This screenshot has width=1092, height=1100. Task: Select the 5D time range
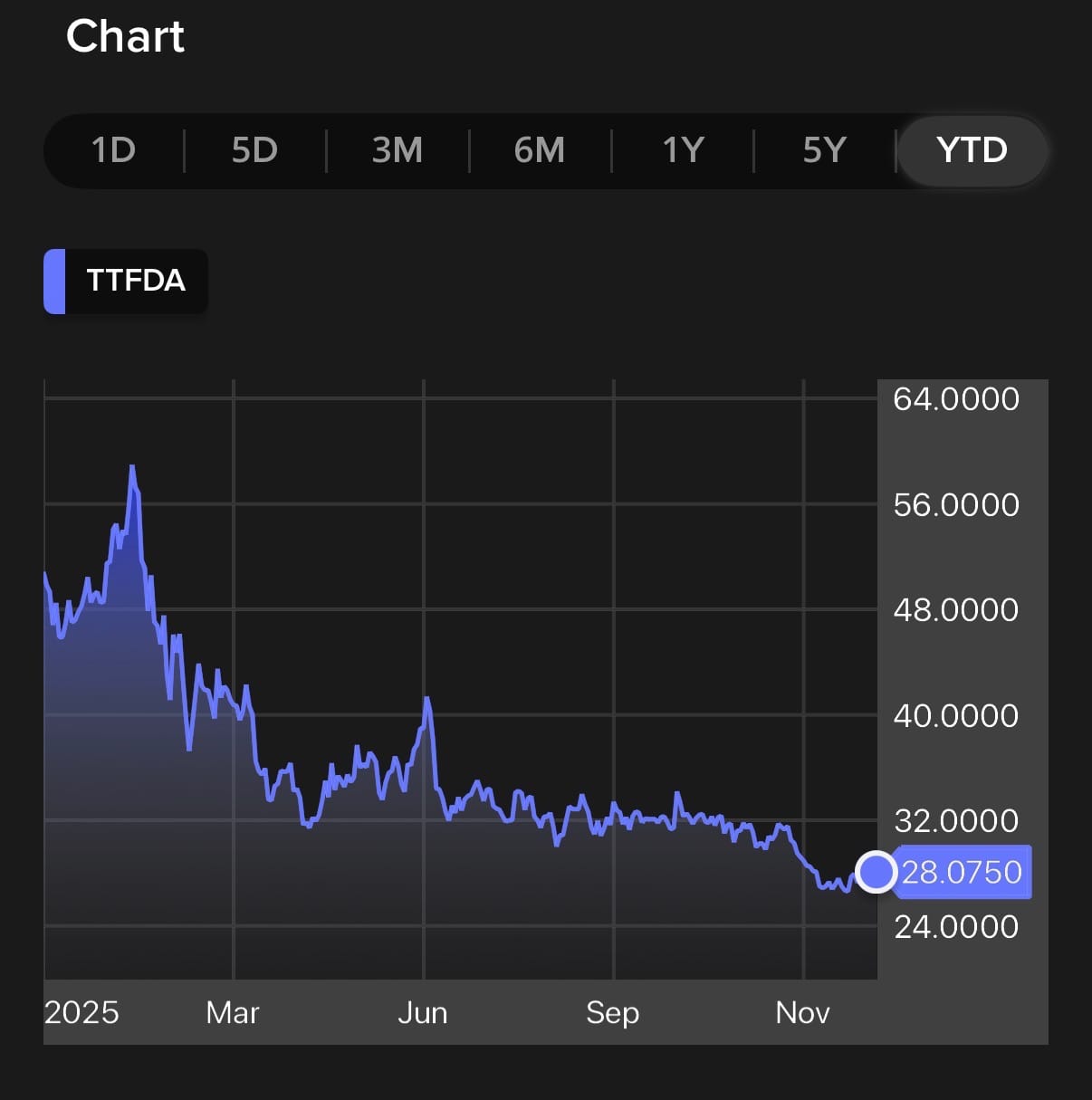pyautogui.click(x=254, y=150)
